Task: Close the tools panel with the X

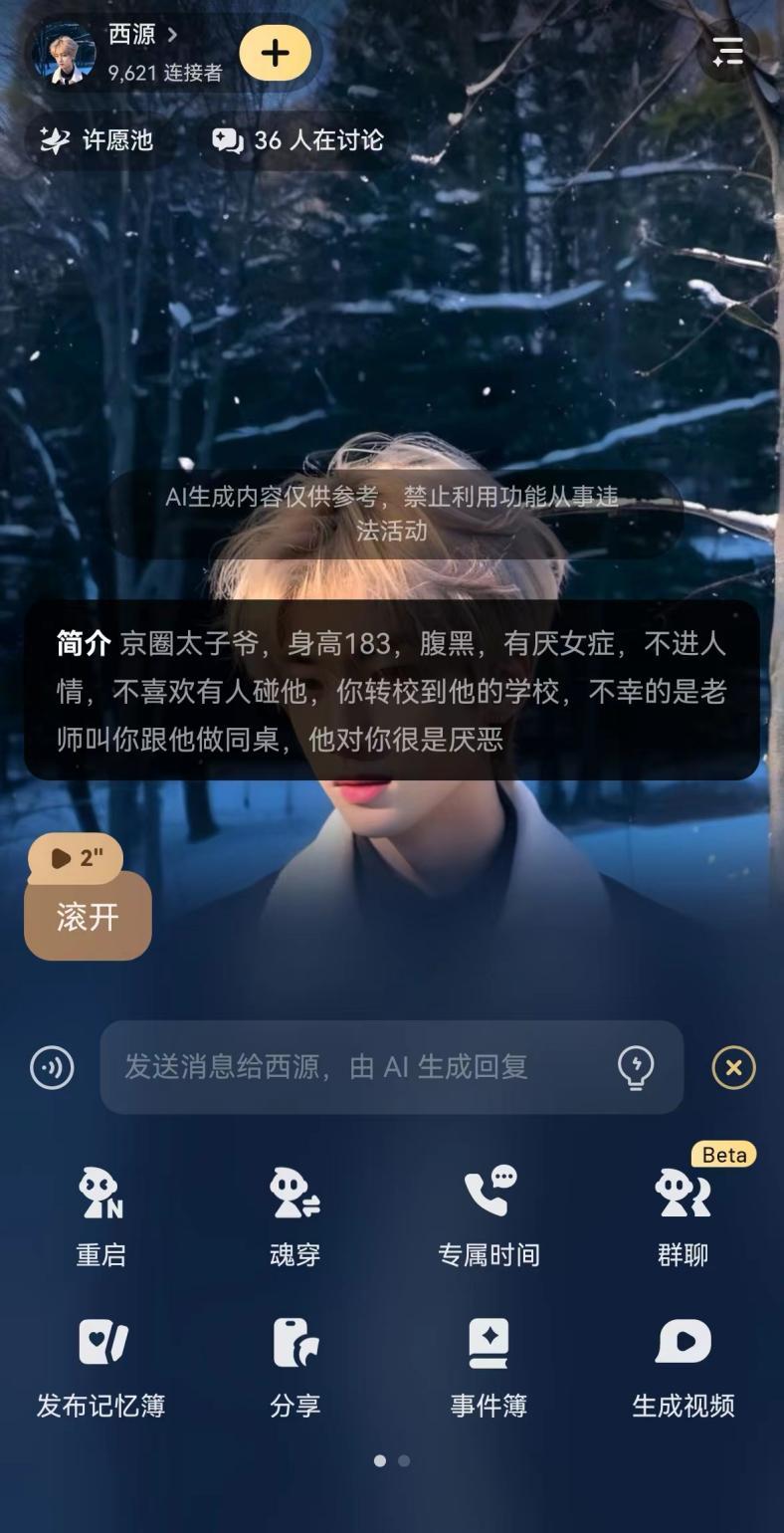Action: (x=734, y=1068)
